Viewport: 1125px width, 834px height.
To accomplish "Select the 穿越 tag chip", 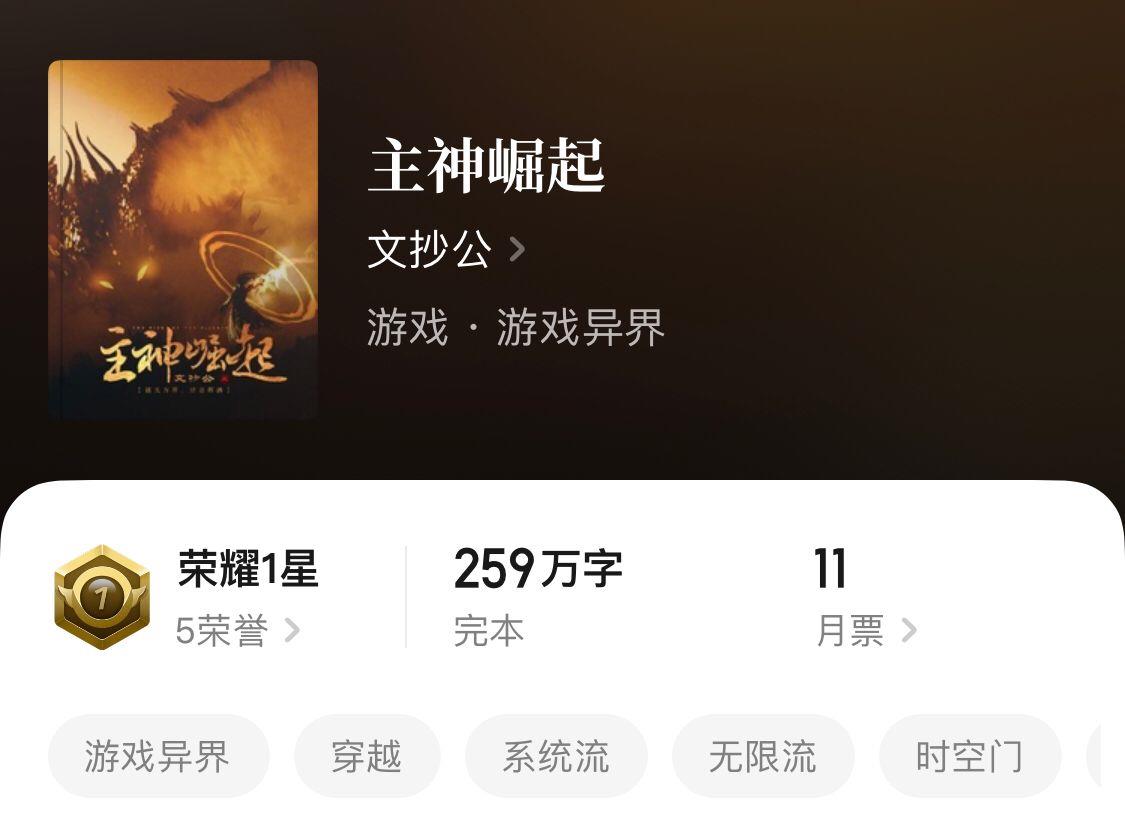I will [x=367, y=757].
